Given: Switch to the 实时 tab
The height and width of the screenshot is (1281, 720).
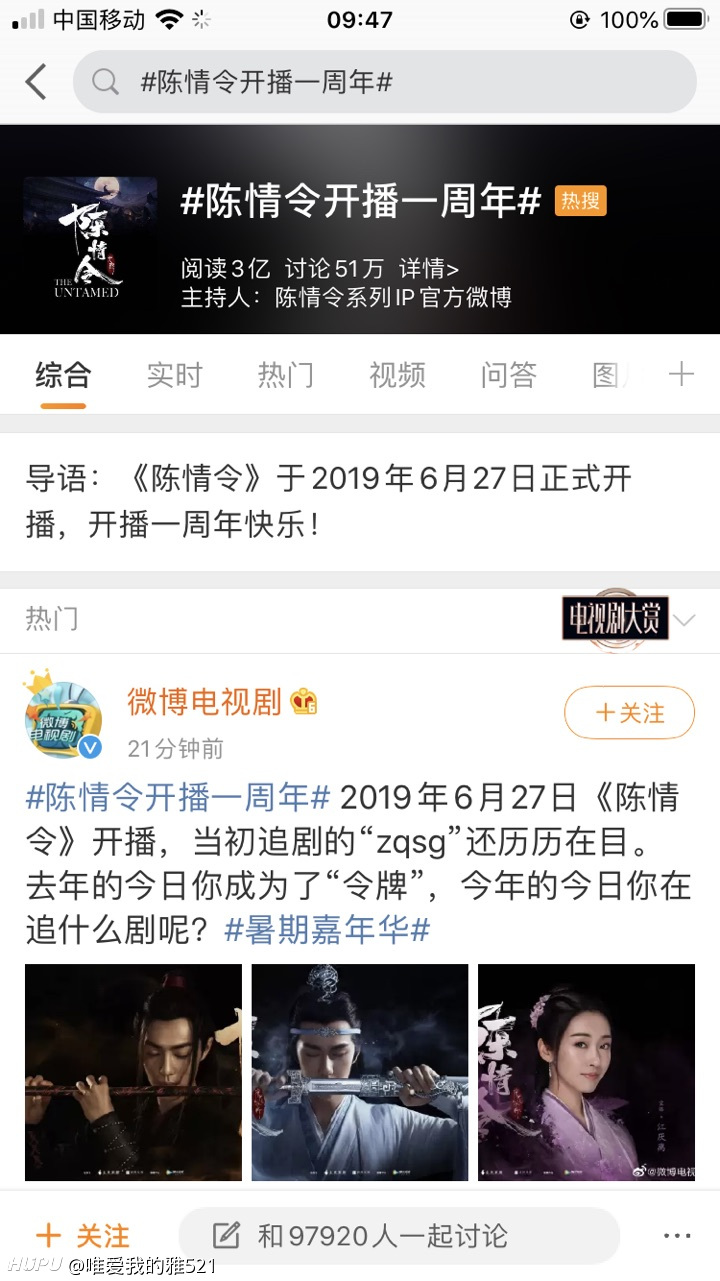Looking at the screenshot, I should pyautogui.click(x=174, y=375).
